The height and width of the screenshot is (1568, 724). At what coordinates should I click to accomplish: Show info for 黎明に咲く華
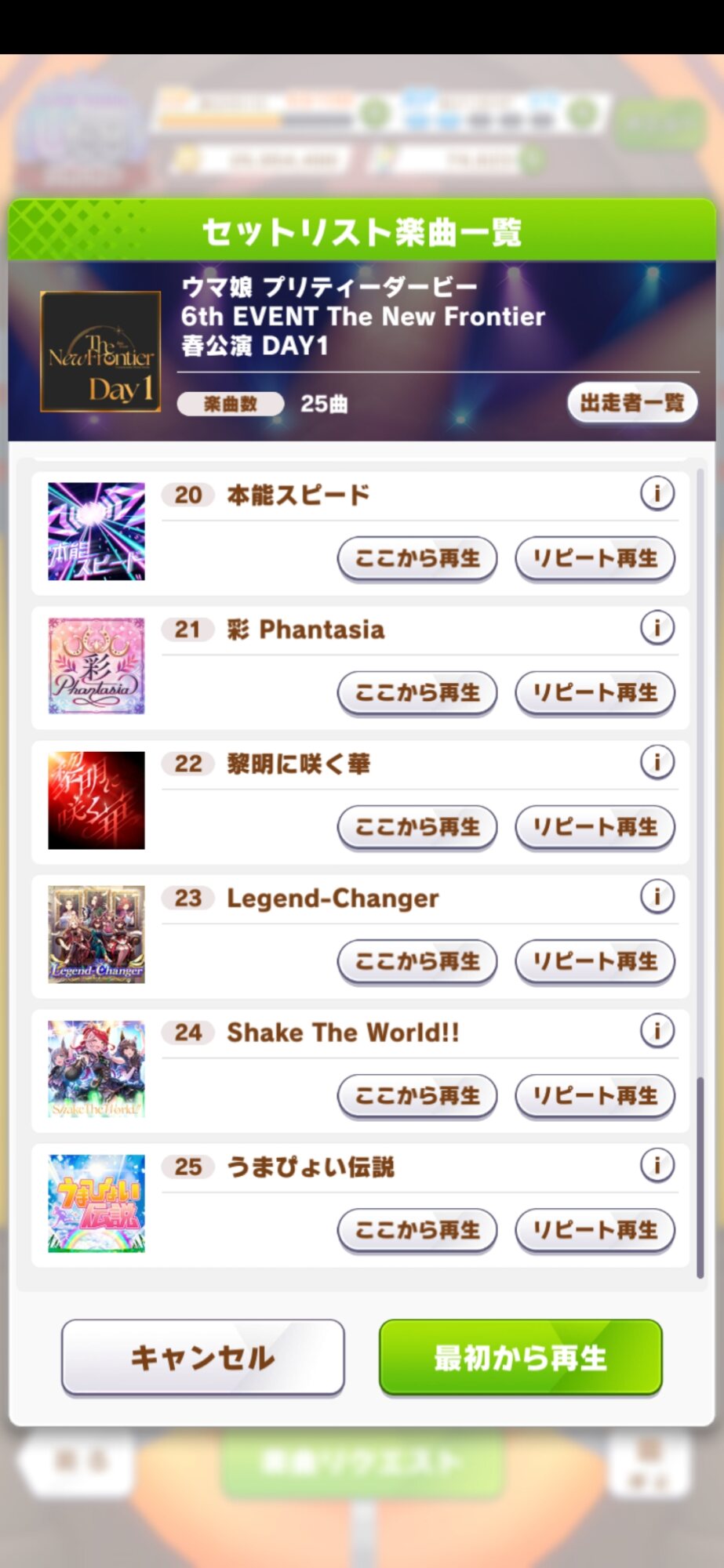pos(657,761)
